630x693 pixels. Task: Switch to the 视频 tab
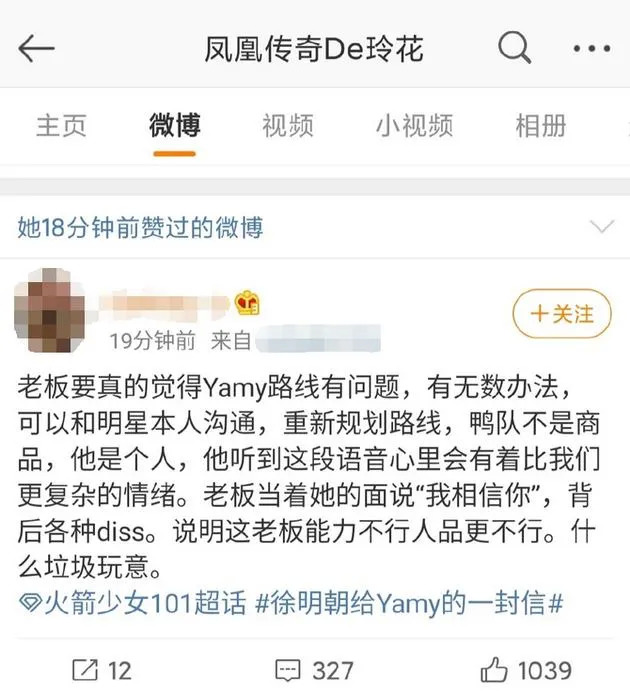[288, 125]
